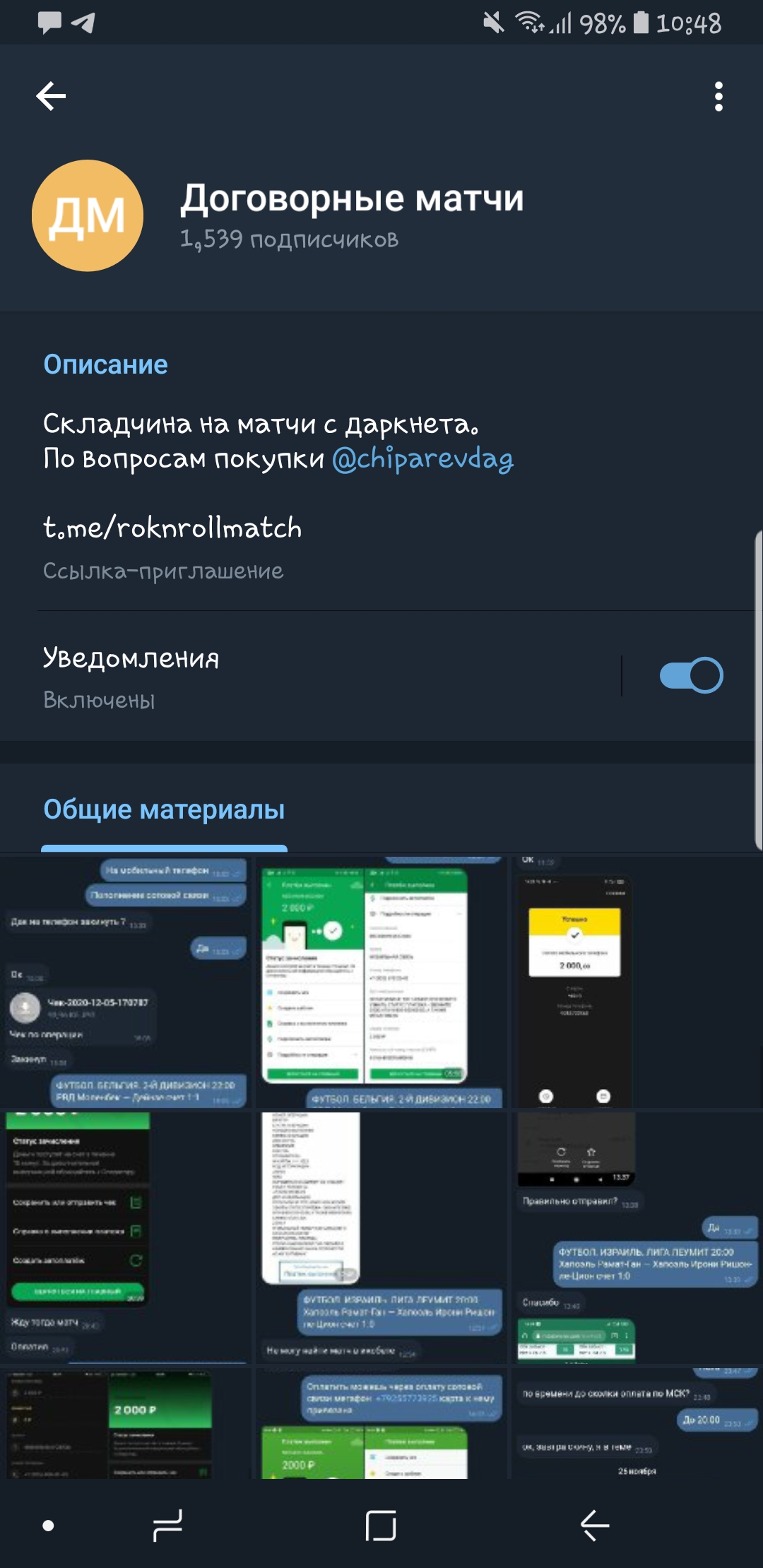Select the Общие материалы tab
763x1568 pixels.
(x=164, y=810)
